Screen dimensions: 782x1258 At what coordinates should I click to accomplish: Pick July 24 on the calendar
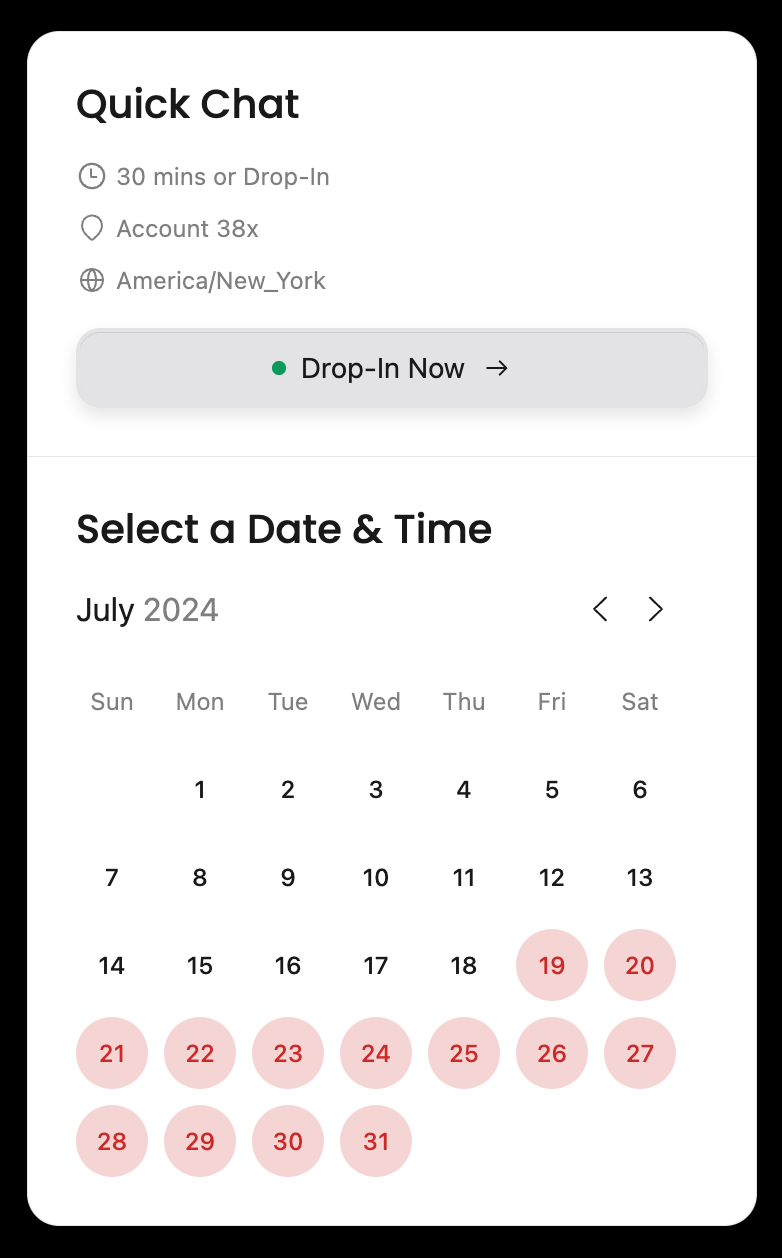click(x=376, y=1053)
